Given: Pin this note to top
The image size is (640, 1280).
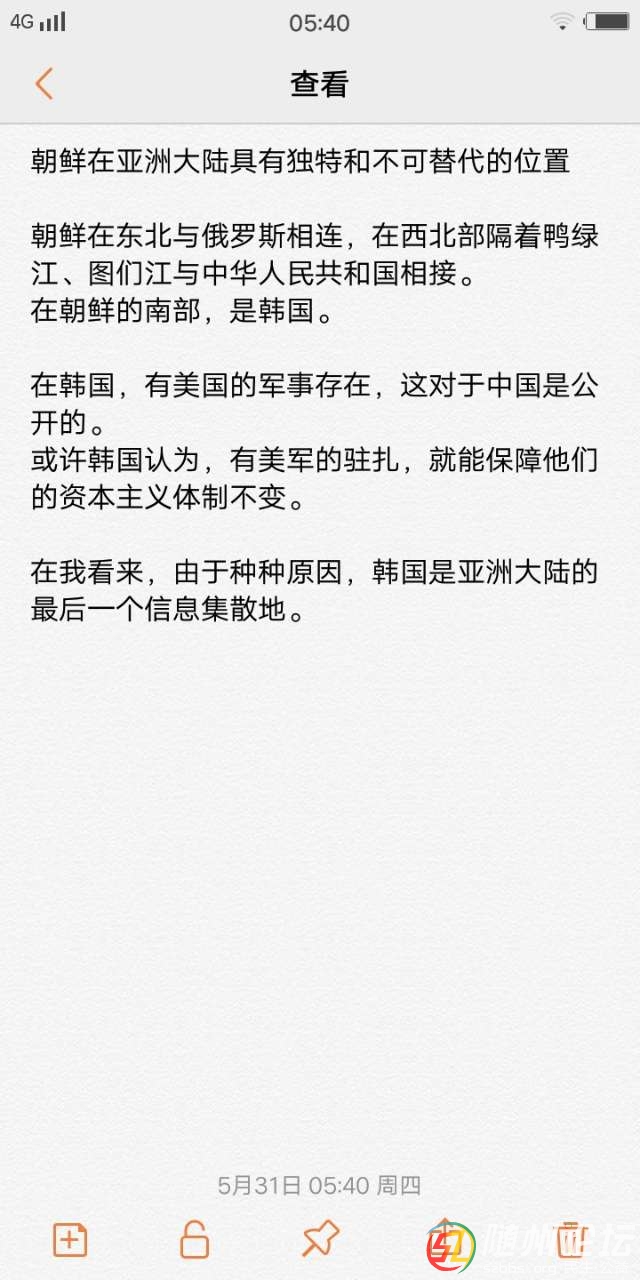Looking at the screenshot, I should 320,1240.
